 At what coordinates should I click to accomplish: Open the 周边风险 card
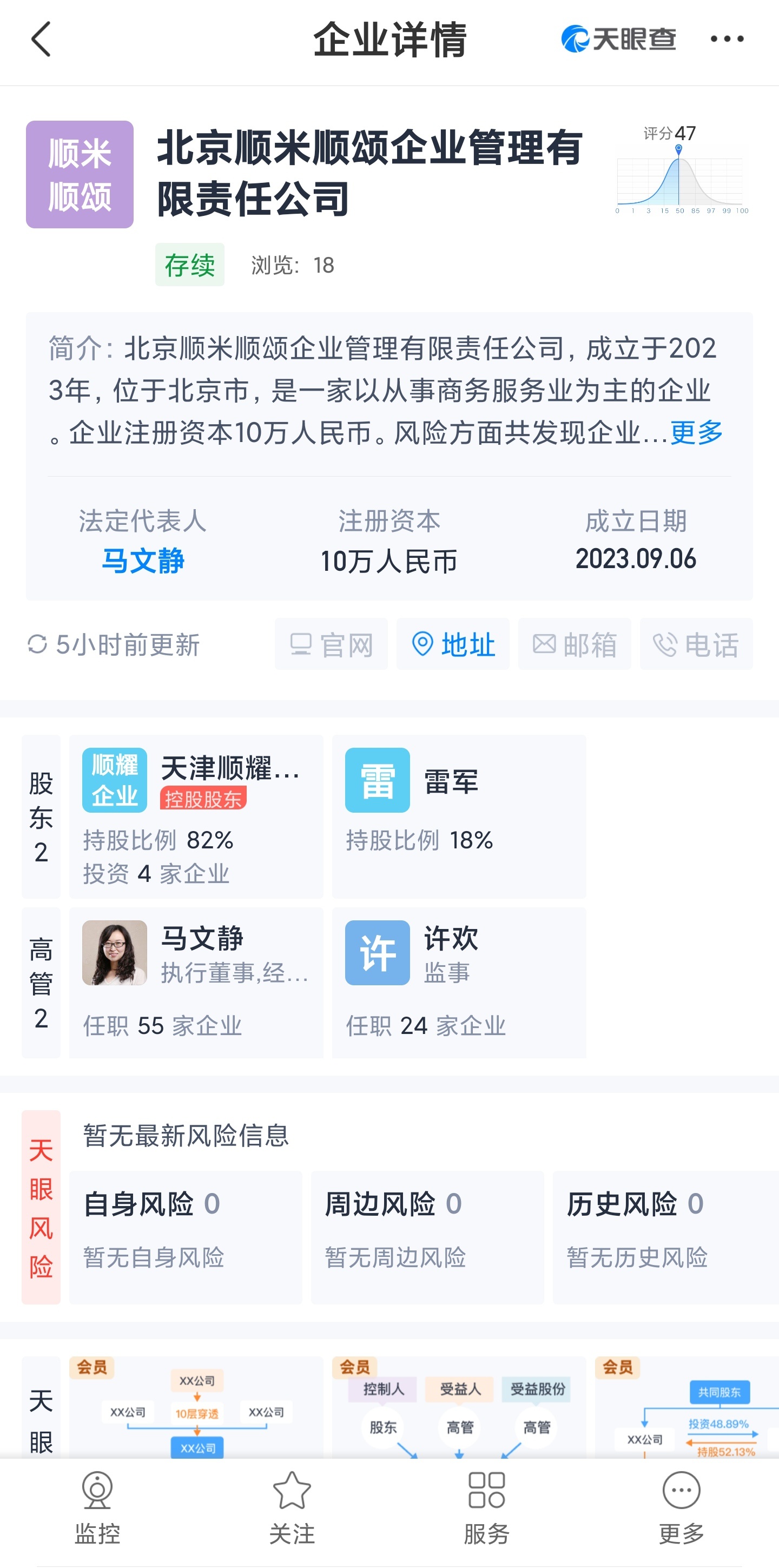[427, 1237]
